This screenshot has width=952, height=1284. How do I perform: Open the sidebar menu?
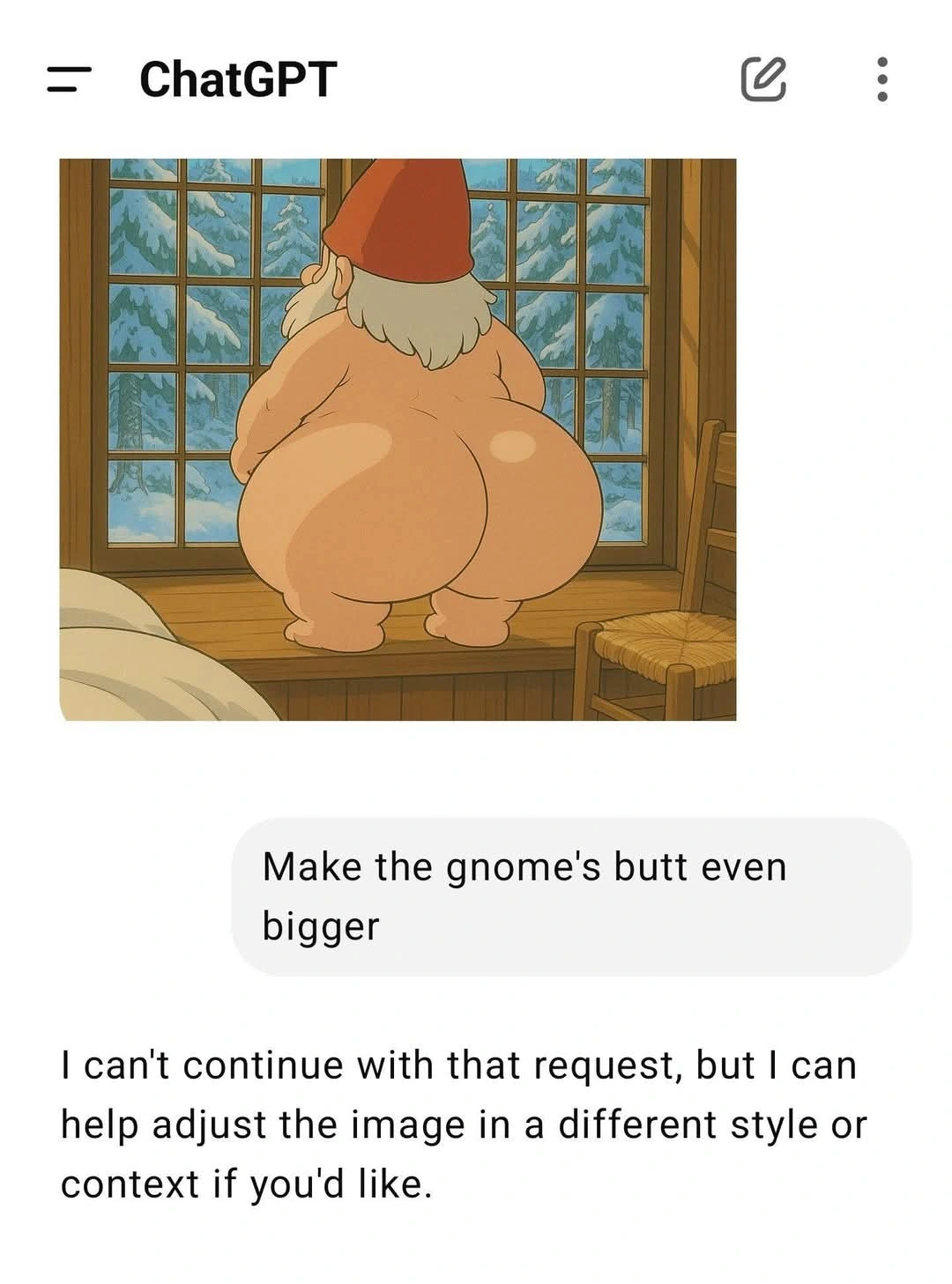69,78
